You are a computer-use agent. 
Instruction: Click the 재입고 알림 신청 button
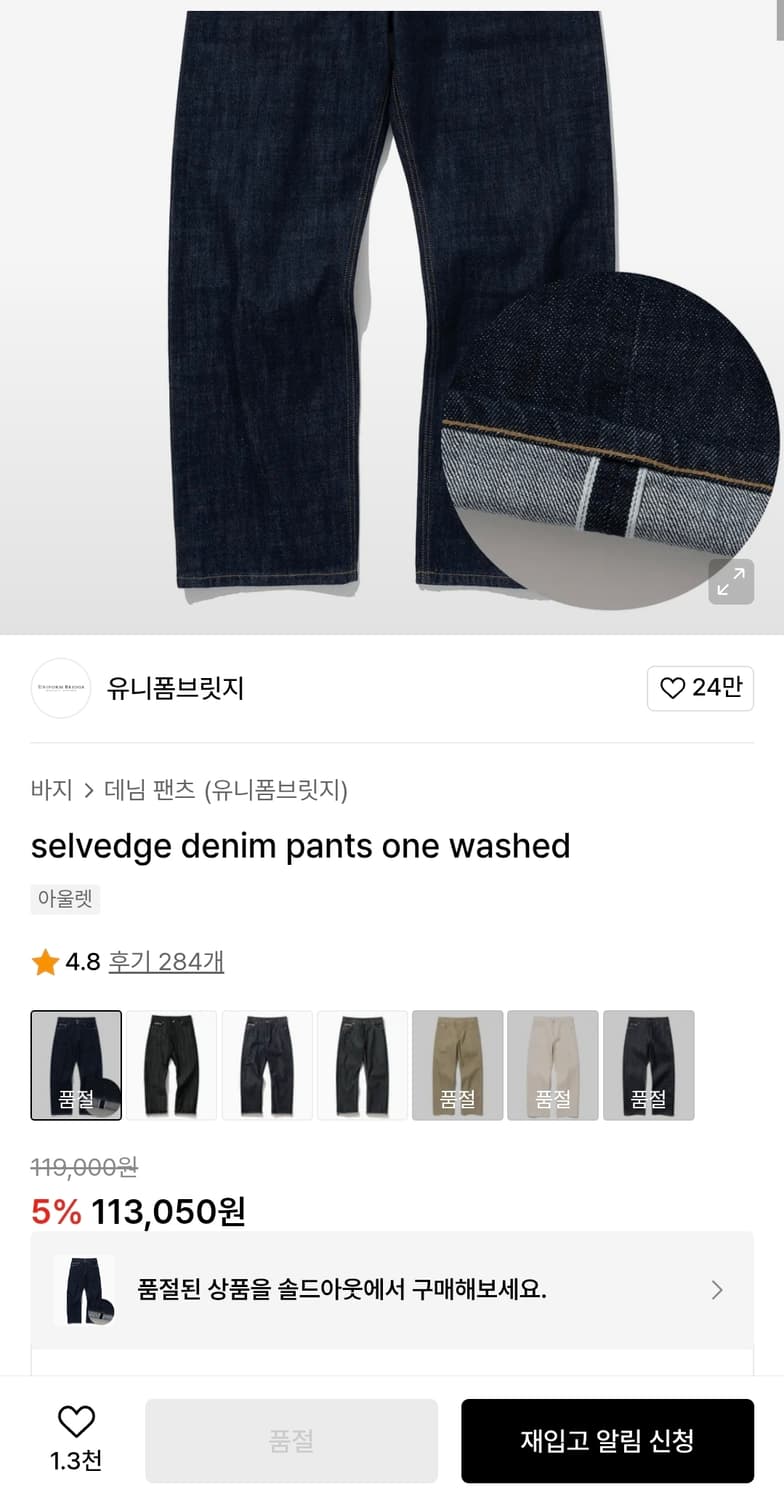coord(608,1440)
